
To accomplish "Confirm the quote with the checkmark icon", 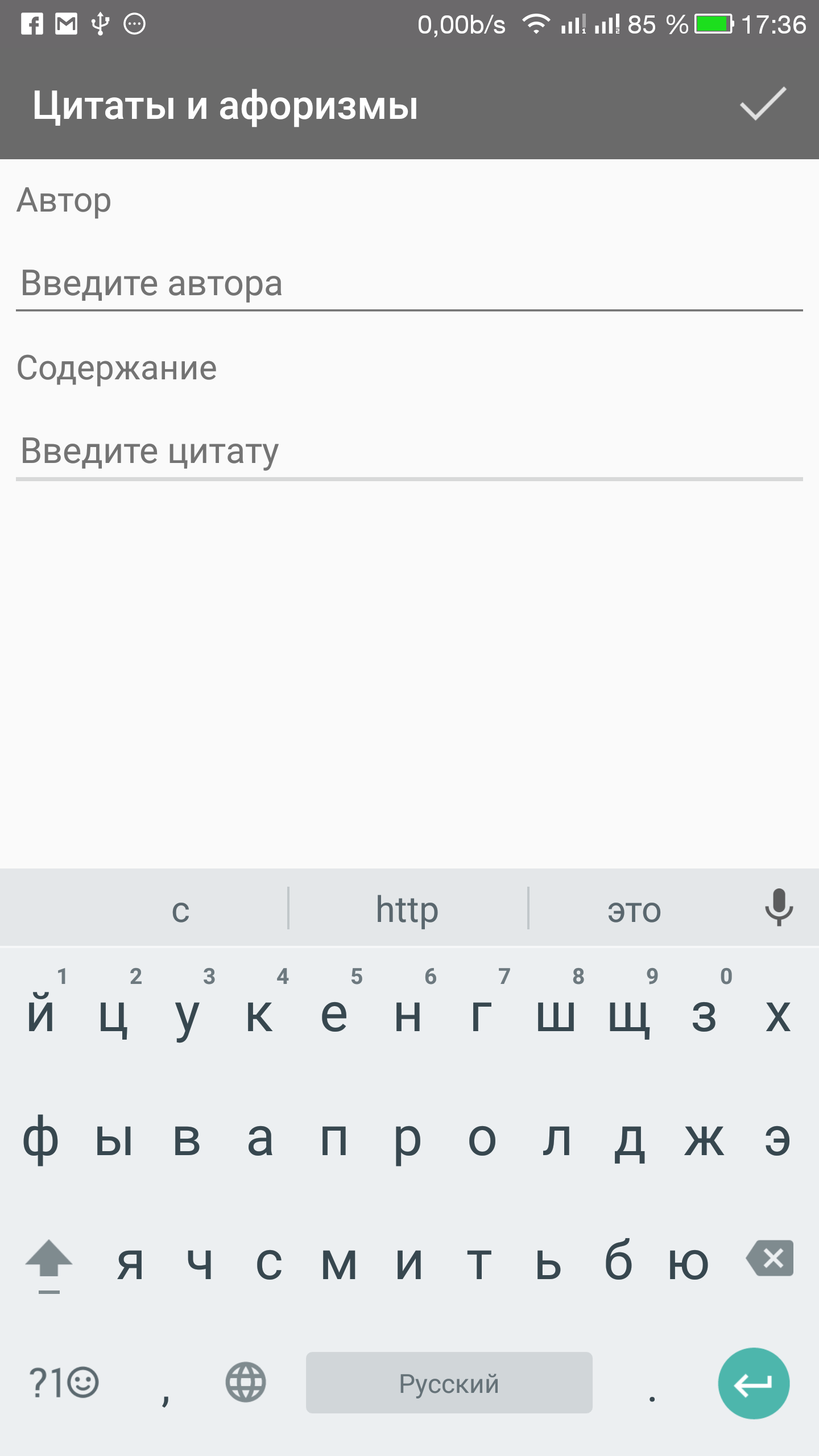I will [x=763, y=104].
